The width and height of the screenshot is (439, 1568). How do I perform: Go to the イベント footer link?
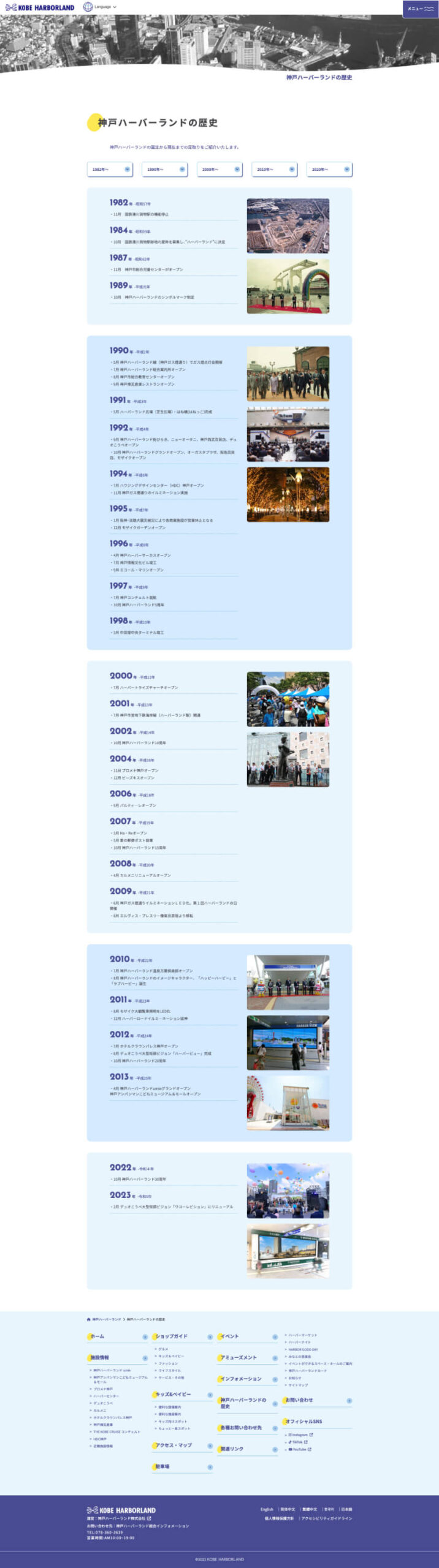pyautogui.click(x=231, y=1336)
